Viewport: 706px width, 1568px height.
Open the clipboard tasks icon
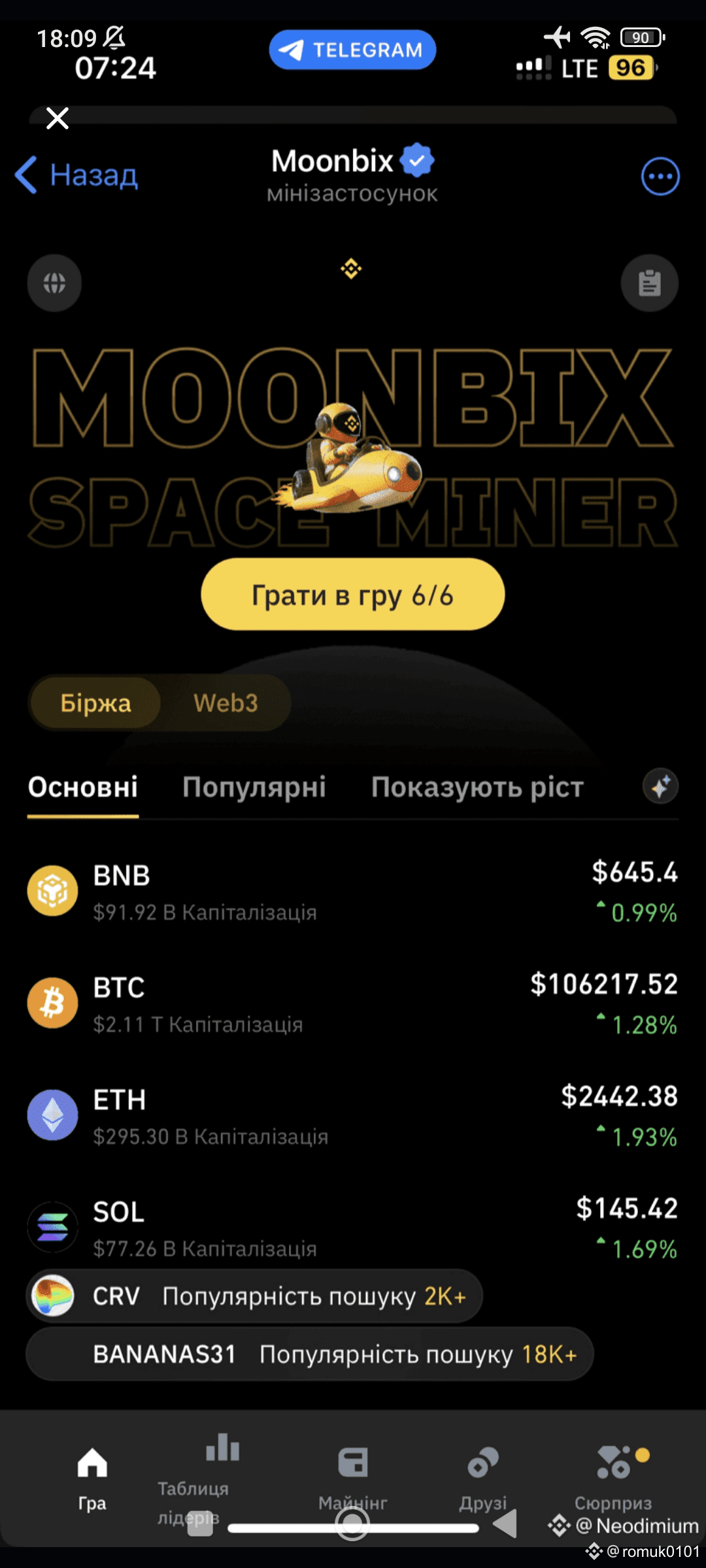pos(649,283)
